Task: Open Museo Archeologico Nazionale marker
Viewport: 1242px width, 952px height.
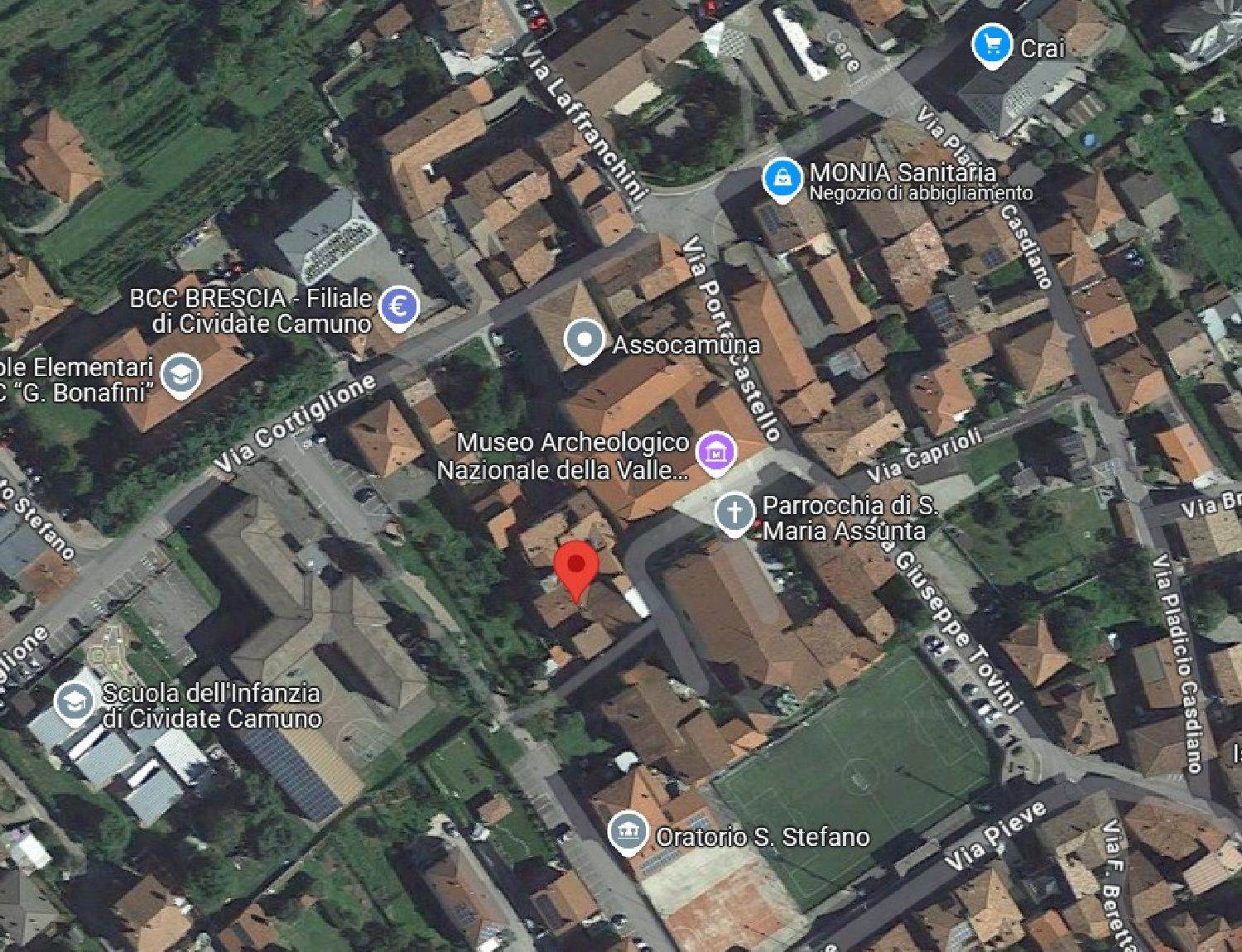Action: (715, 453)
